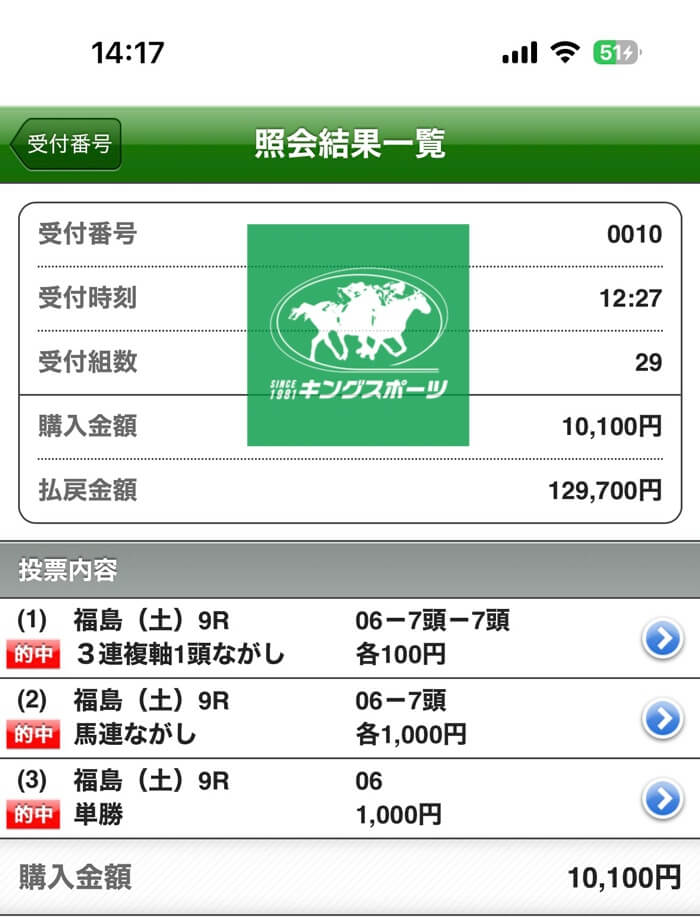The width and height of the screenshot is (700, 918).
Task: Open details for the 3連複軸1頭ながし bet
Action: tap(661, 637)
